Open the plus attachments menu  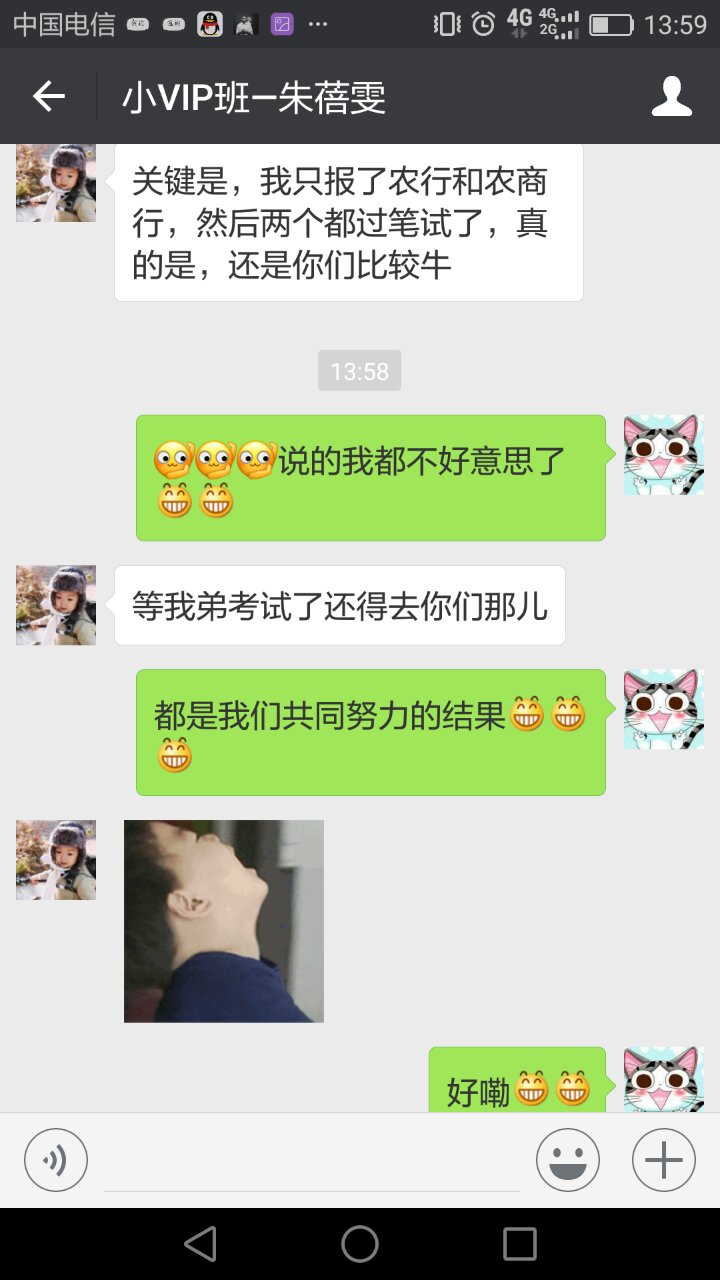click(663, 1160)
